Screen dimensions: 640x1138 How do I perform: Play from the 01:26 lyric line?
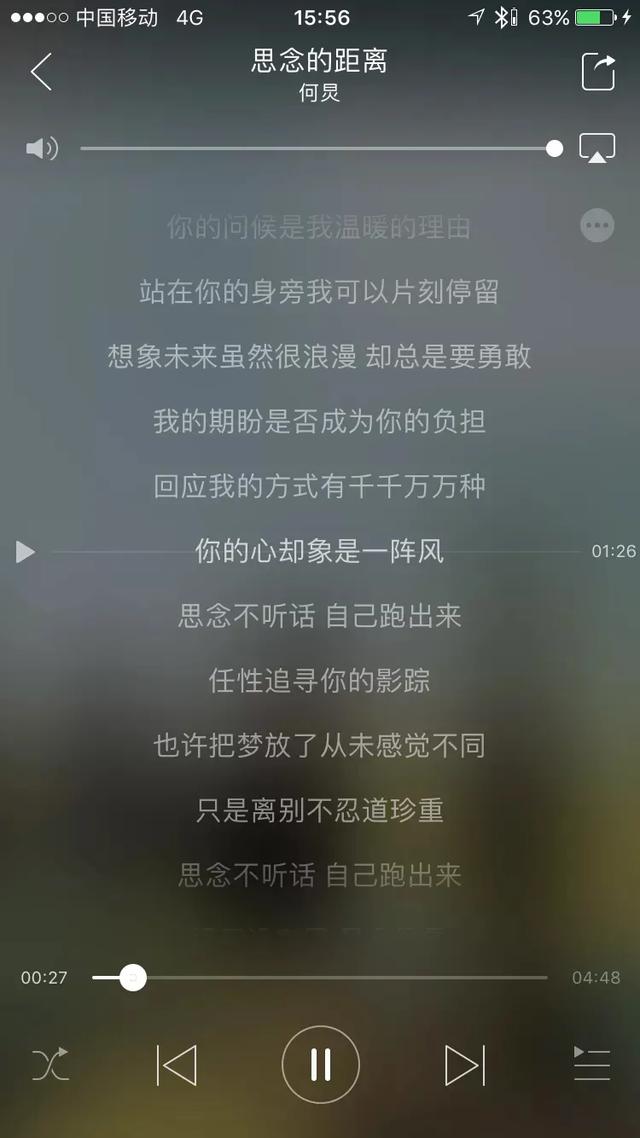pos(26,551)
